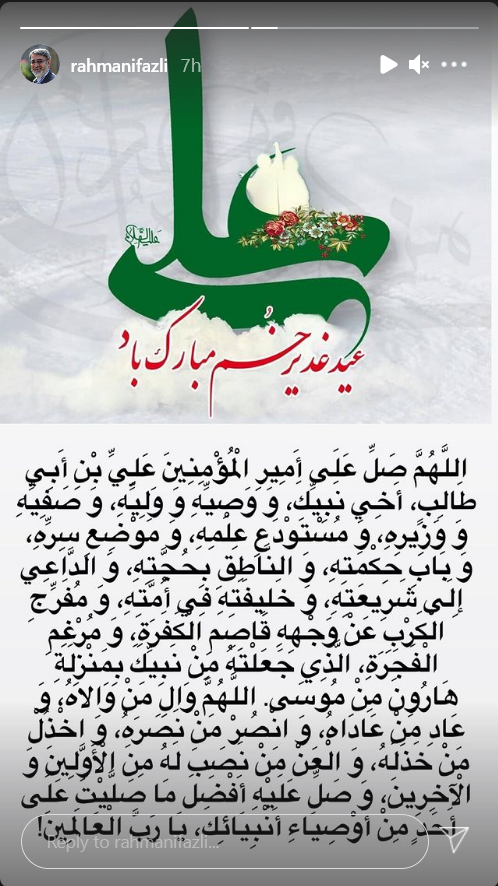Image resolution: width=498 pixels, height=886 pixels.
Task: Share this story via paper plane icon
Action: pos(455,840)
